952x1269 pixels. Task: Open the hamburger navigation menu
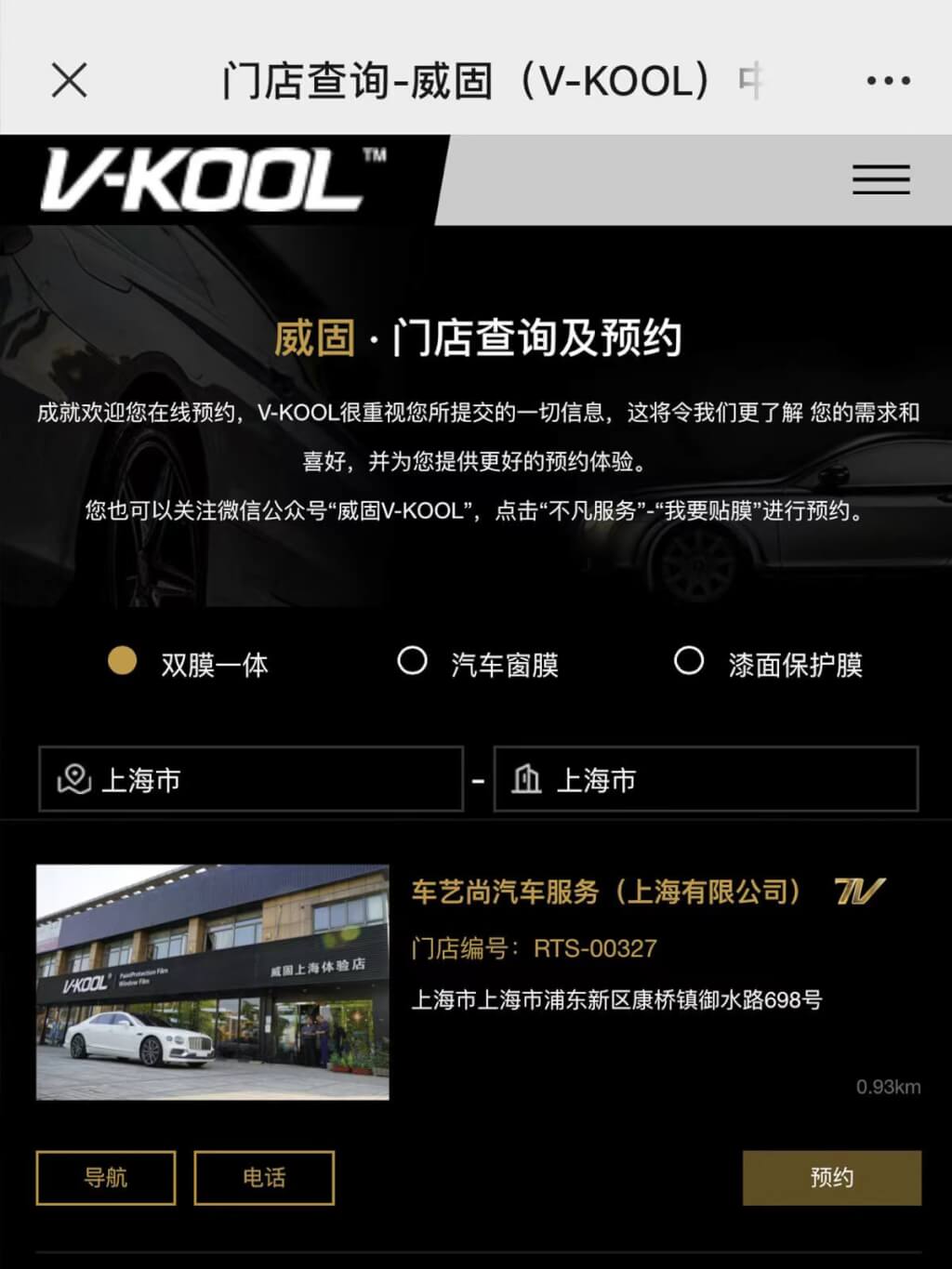pos(880,179)
